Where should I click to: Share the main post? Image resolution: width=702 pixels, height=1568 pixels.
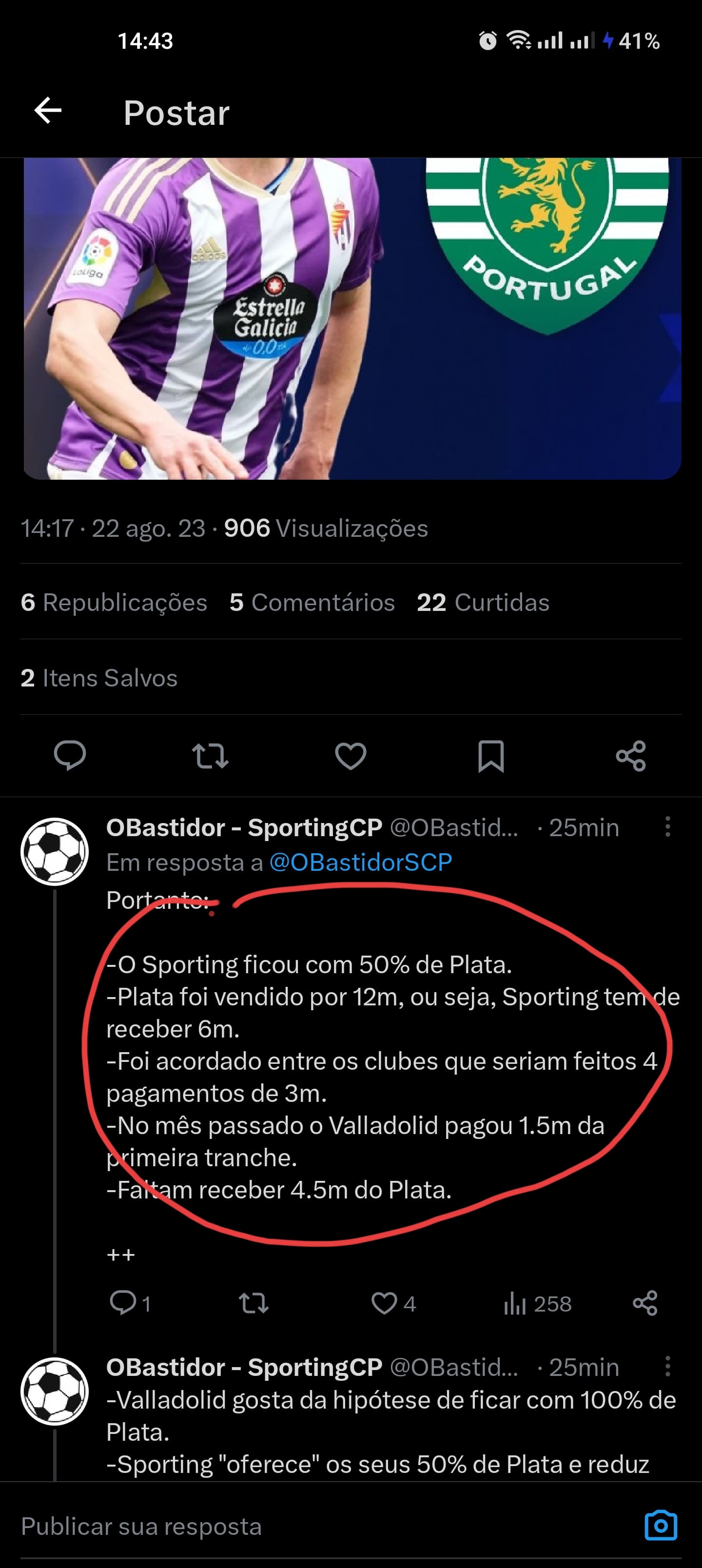coord(631,756)
